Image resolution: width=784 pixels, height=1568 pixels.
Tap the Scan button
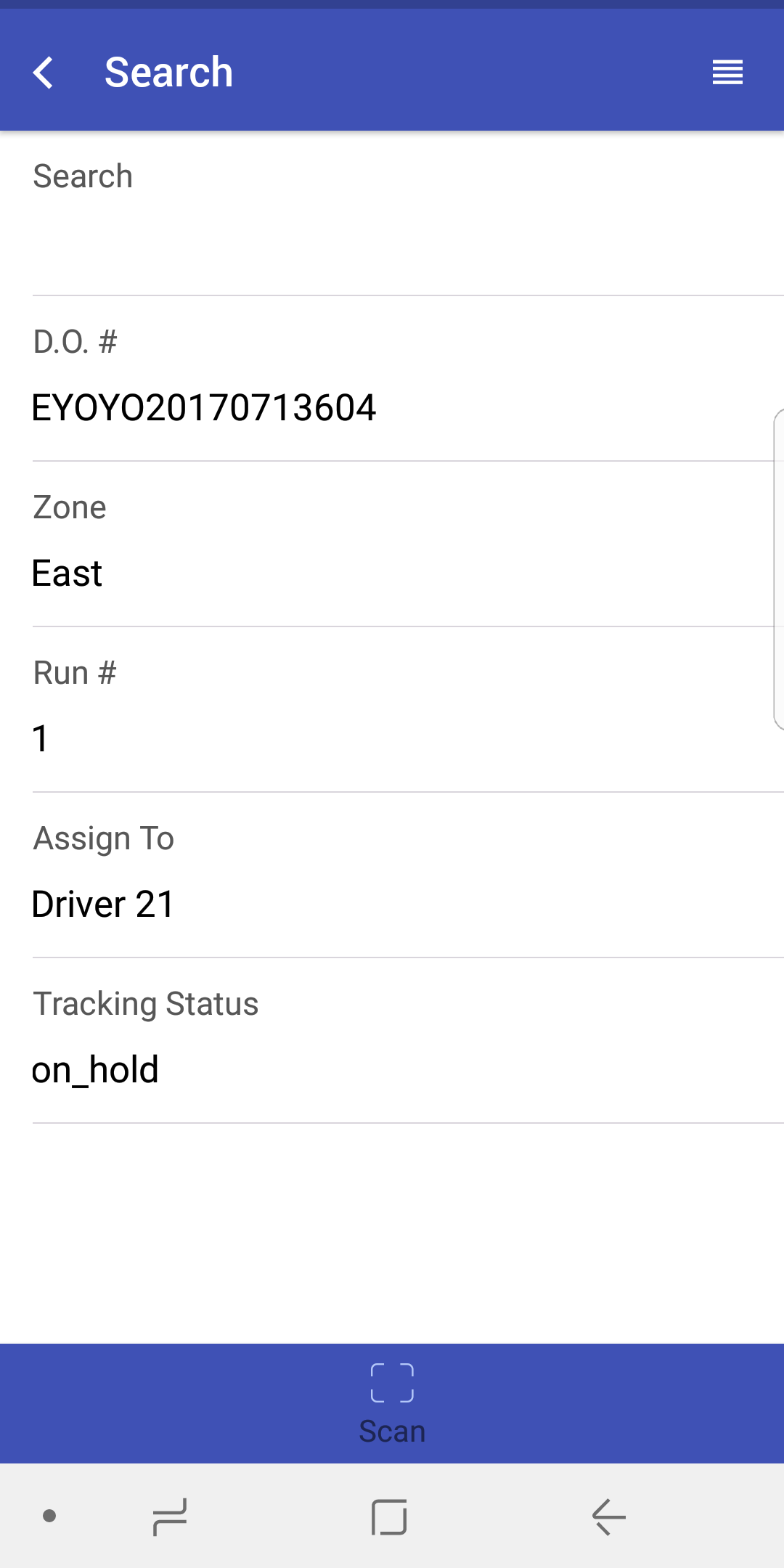[x=392, y=1403]
